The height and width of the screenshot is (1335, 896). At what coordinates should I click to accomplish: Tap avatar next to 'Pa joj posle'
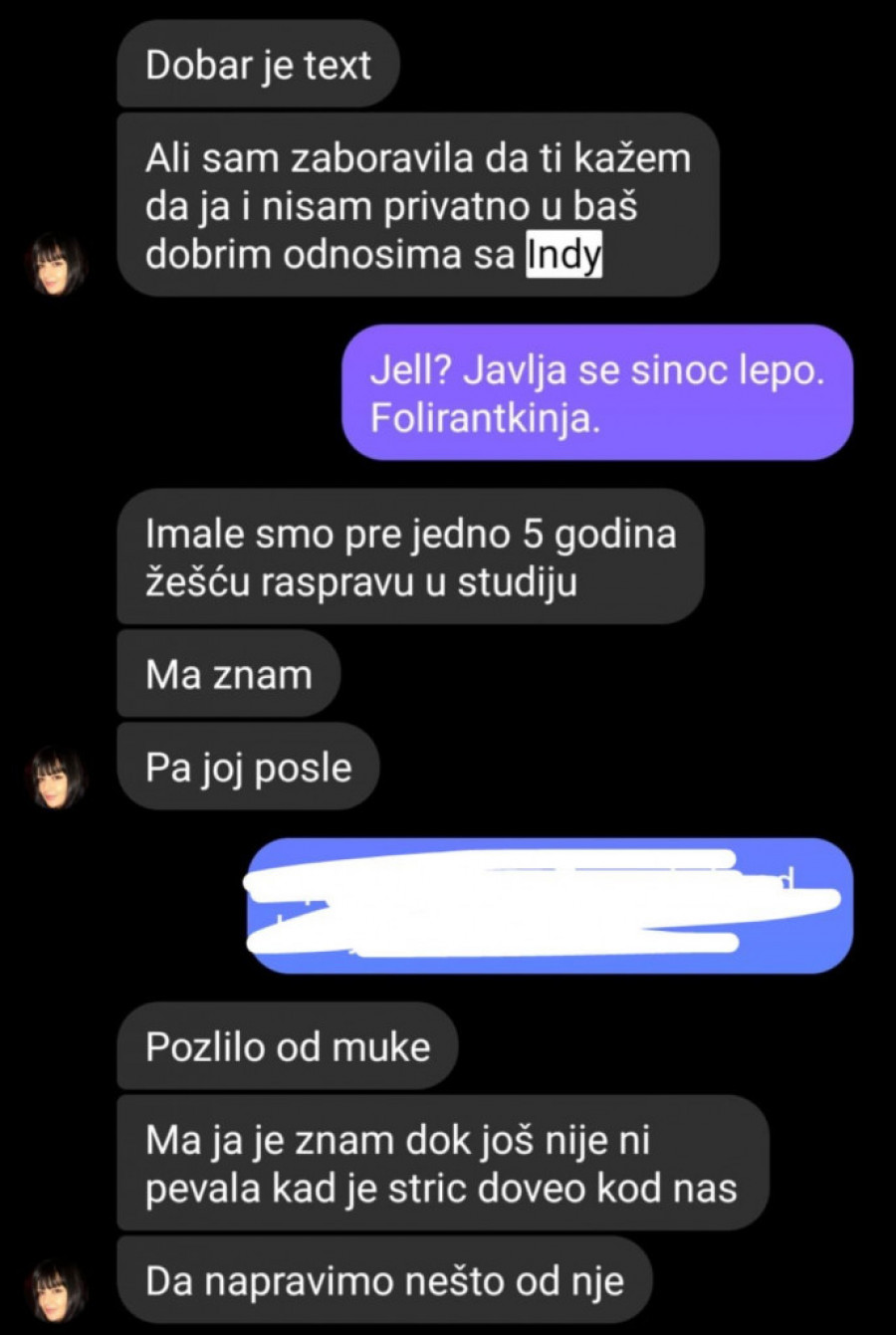(x=57, y=778)
